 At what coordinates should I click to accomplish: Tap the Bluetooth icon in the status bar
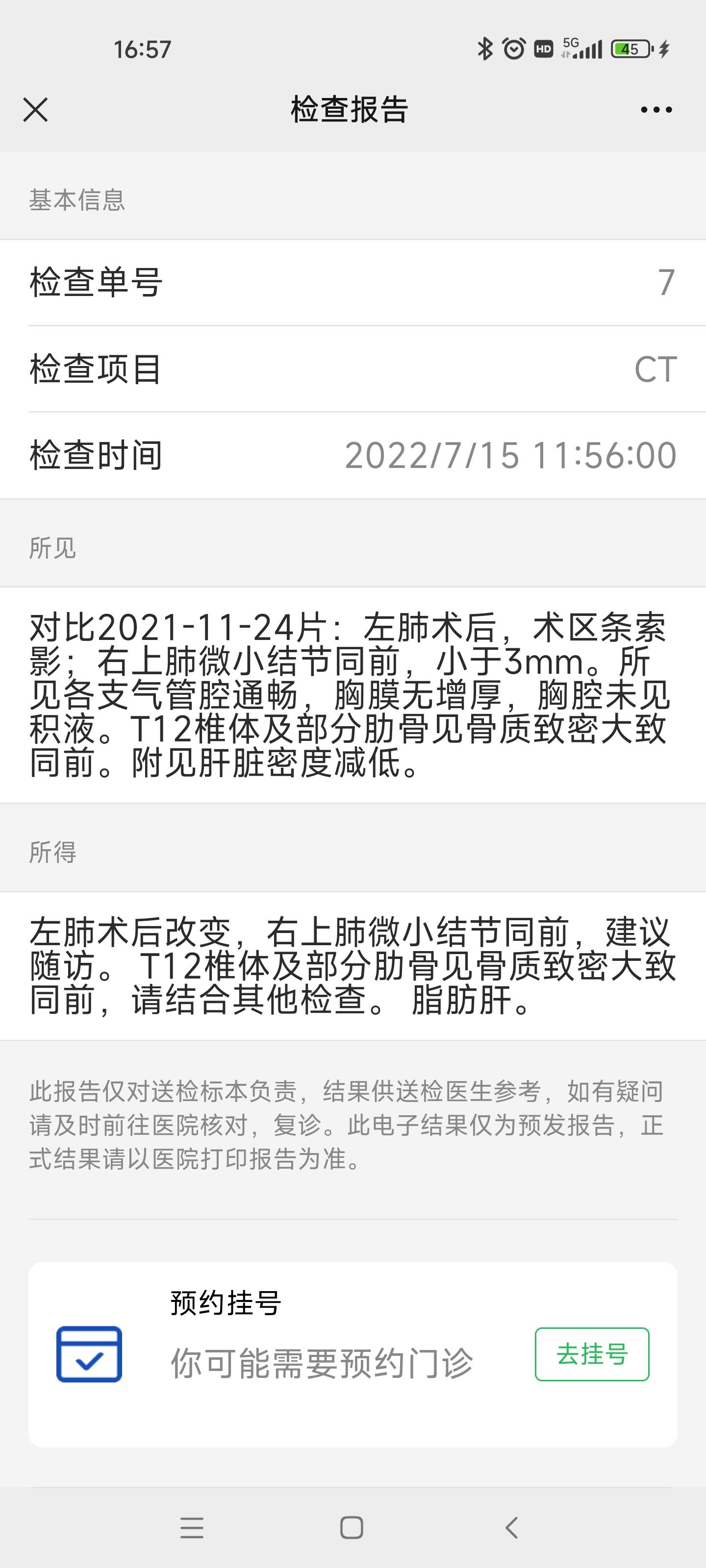[485, 48]
